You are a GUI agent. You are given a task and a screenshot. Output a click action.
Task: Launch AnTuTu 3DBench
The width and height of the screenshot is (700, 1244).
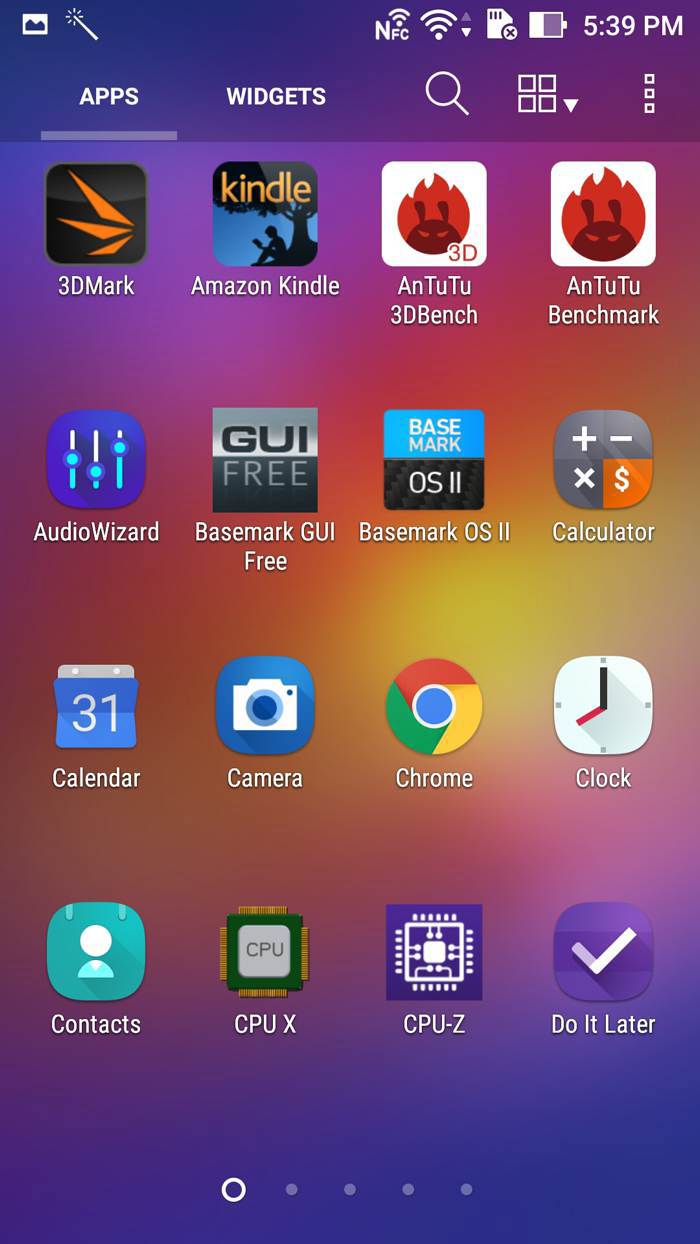(x=434, y=214)
